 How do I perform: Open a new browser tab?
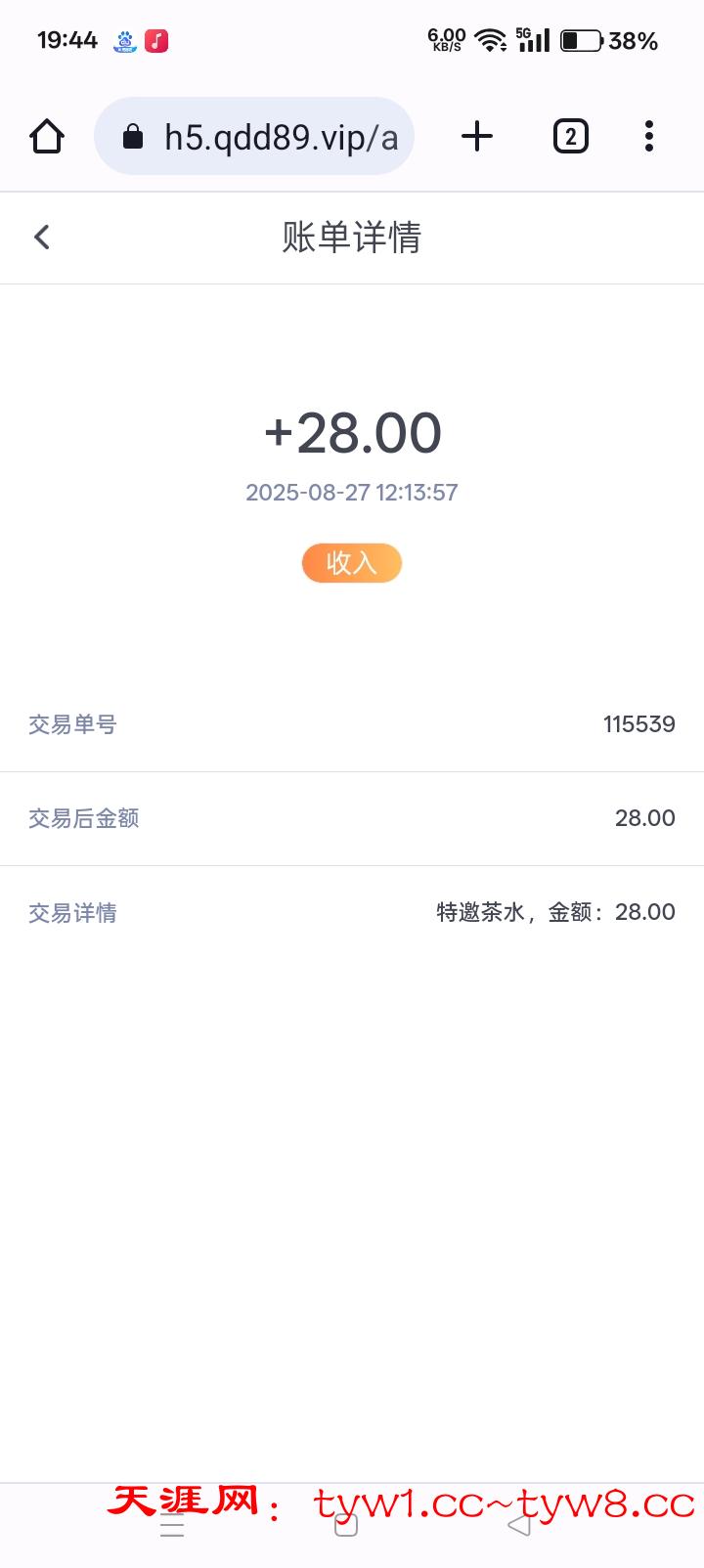coord(476,136)
